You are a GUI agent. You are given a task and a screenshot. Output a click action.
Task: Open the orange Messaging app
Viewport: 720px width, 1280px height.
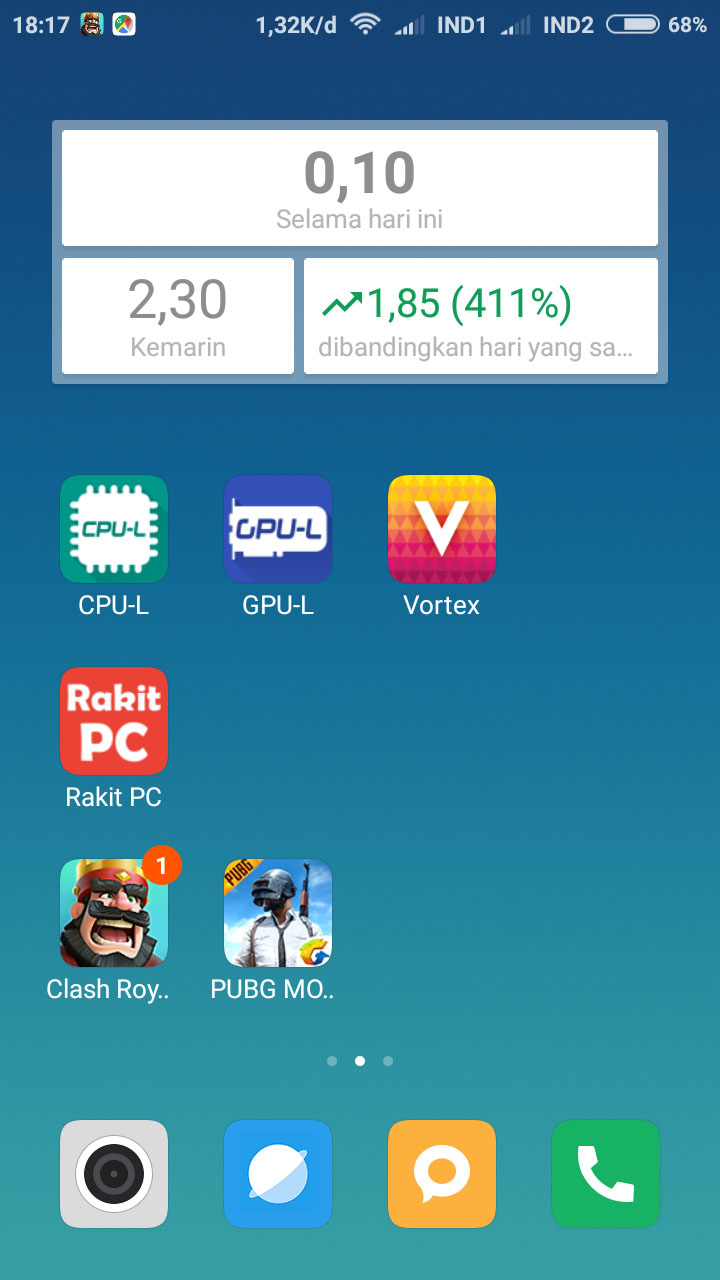[x=442, y=1174]
